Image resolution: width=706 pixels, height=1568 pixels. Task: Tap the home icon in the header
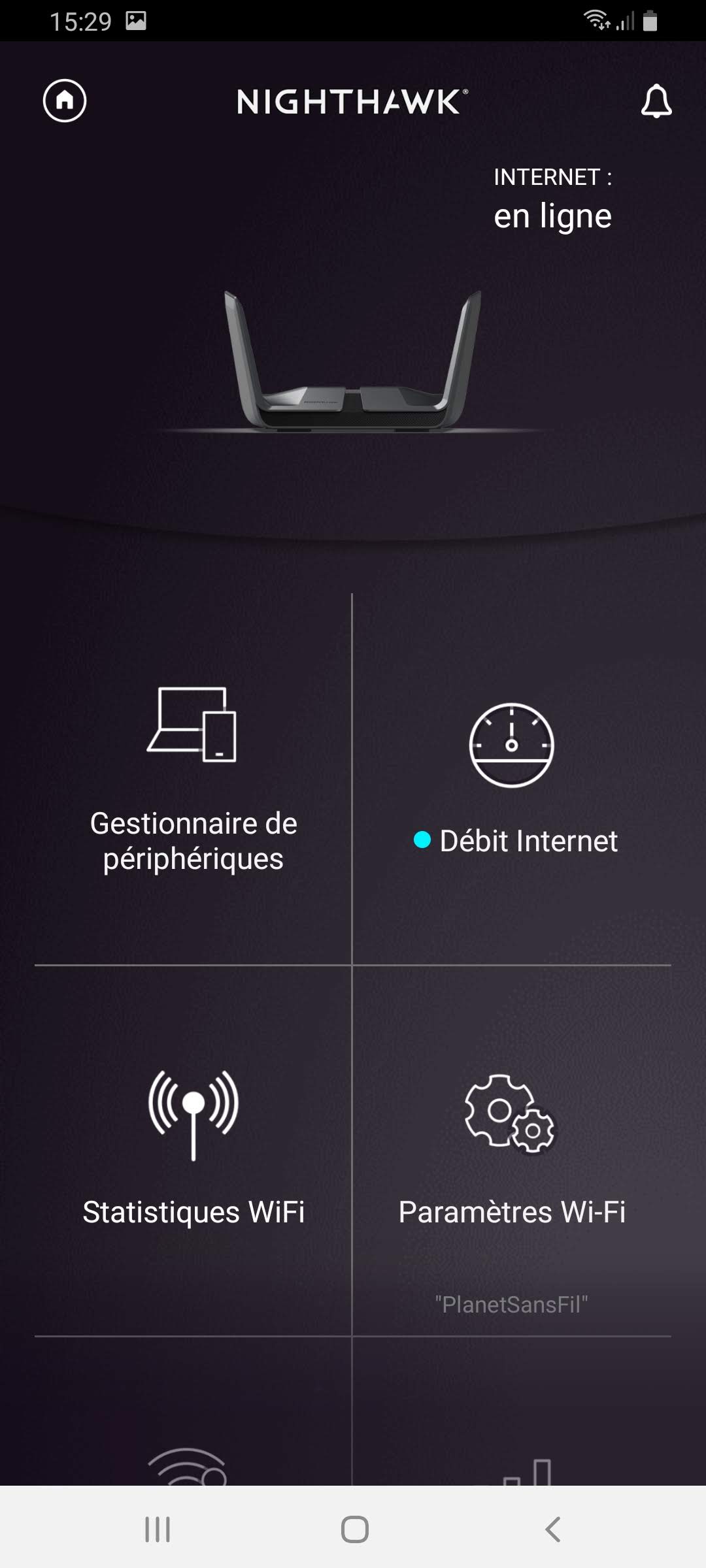[x=65, y=101]
